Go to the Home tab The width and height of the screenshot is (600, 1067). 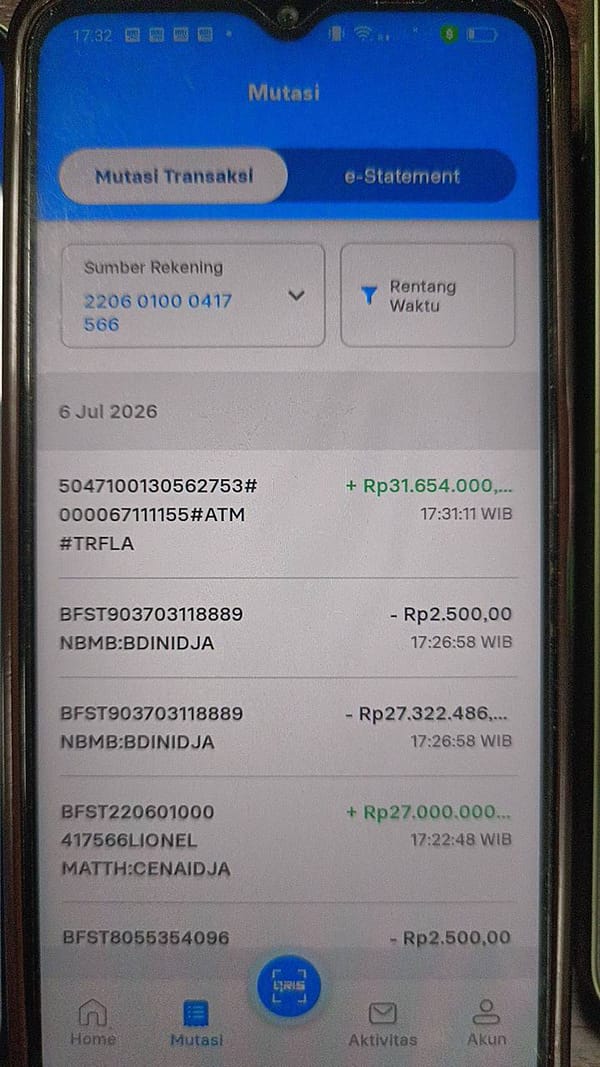93,1022
